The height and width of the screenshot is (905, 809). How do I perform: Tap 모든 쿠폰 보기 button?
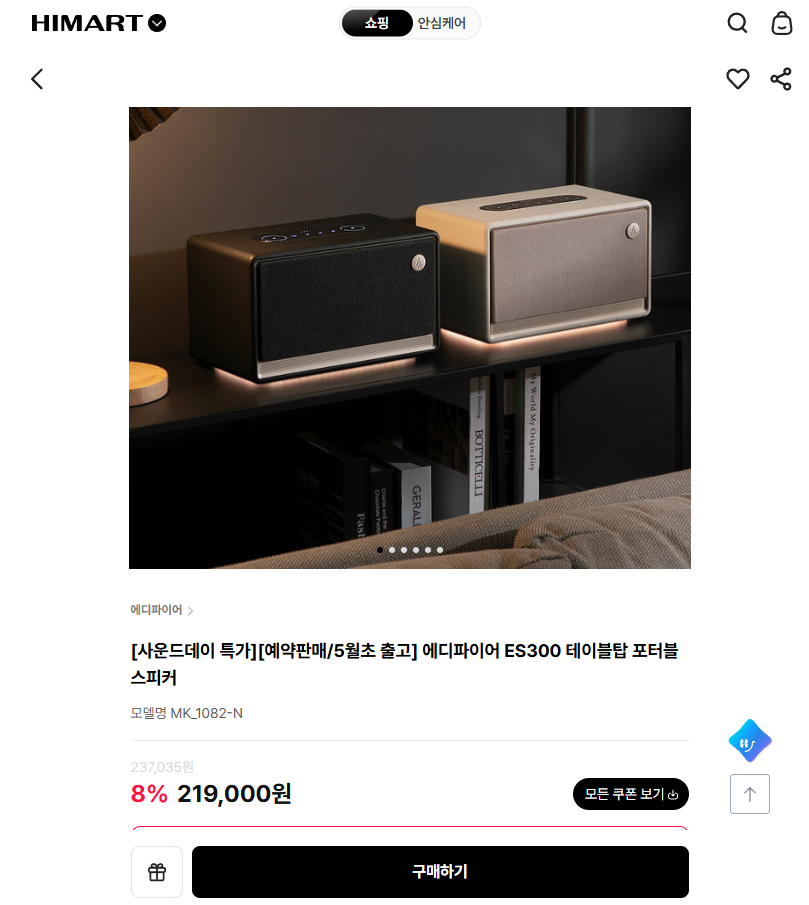tap(631, 794)
